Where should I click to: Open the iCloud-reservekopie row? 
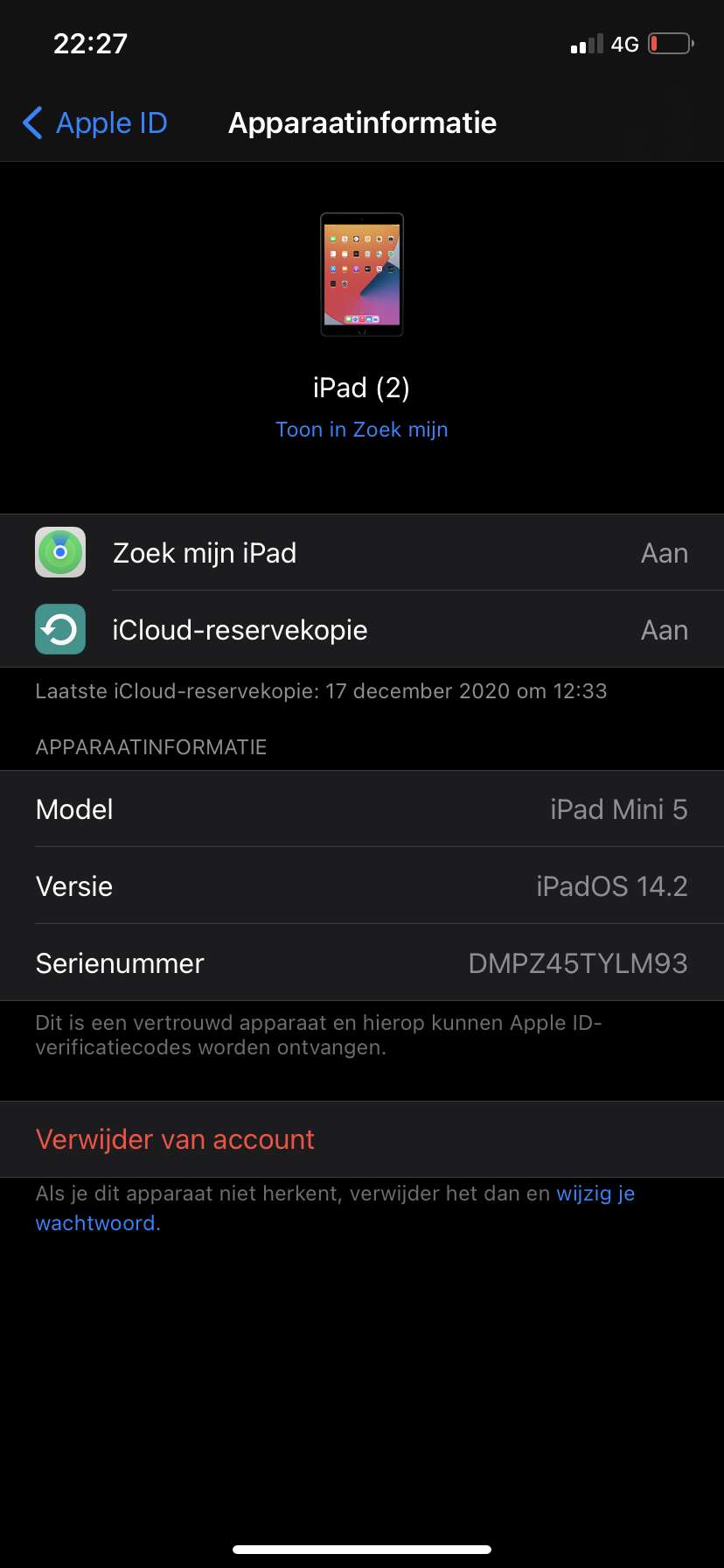362,629
